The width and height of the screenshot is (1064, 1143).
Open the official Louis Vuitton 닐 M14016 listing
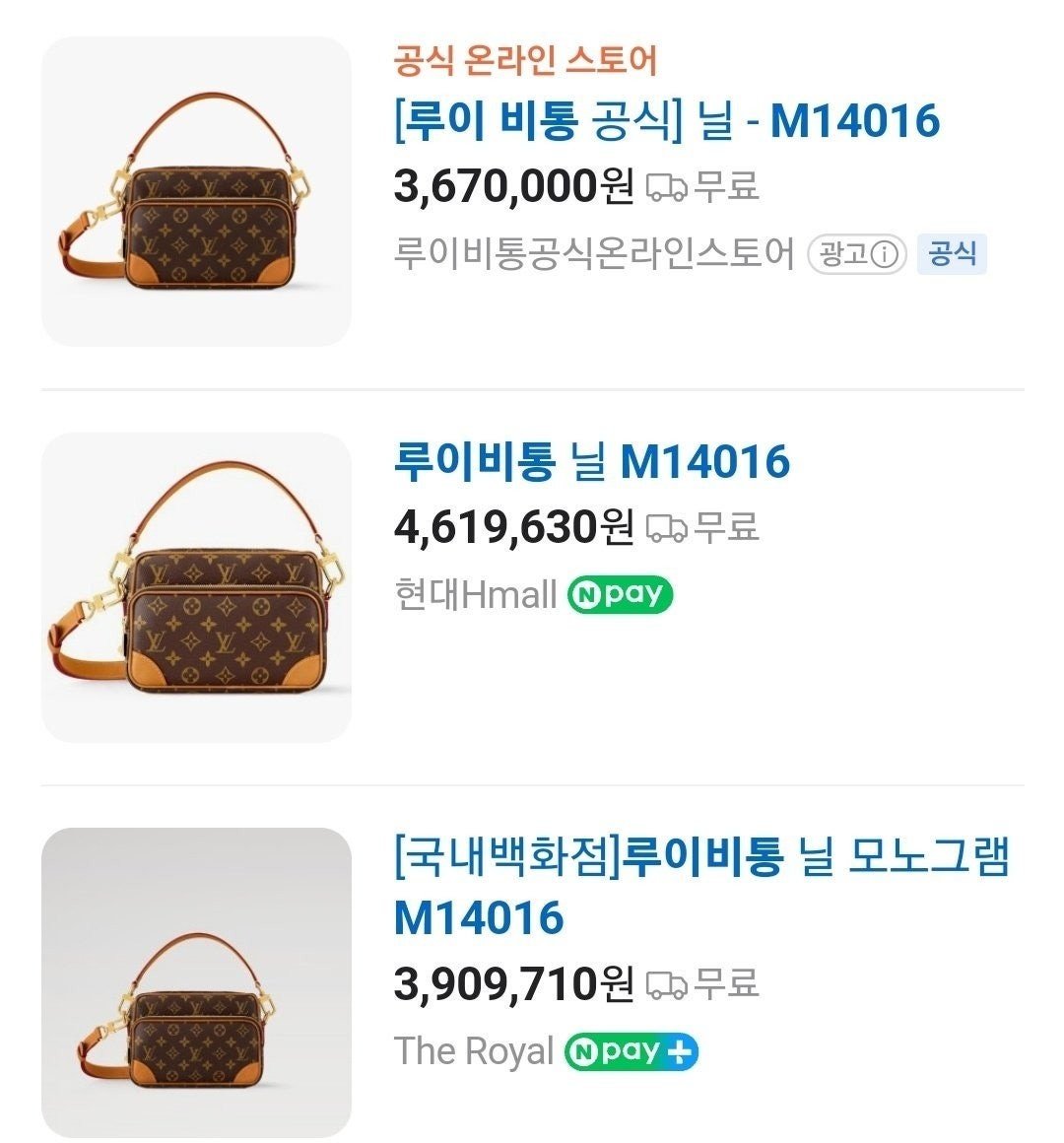(x=667, y=121)
